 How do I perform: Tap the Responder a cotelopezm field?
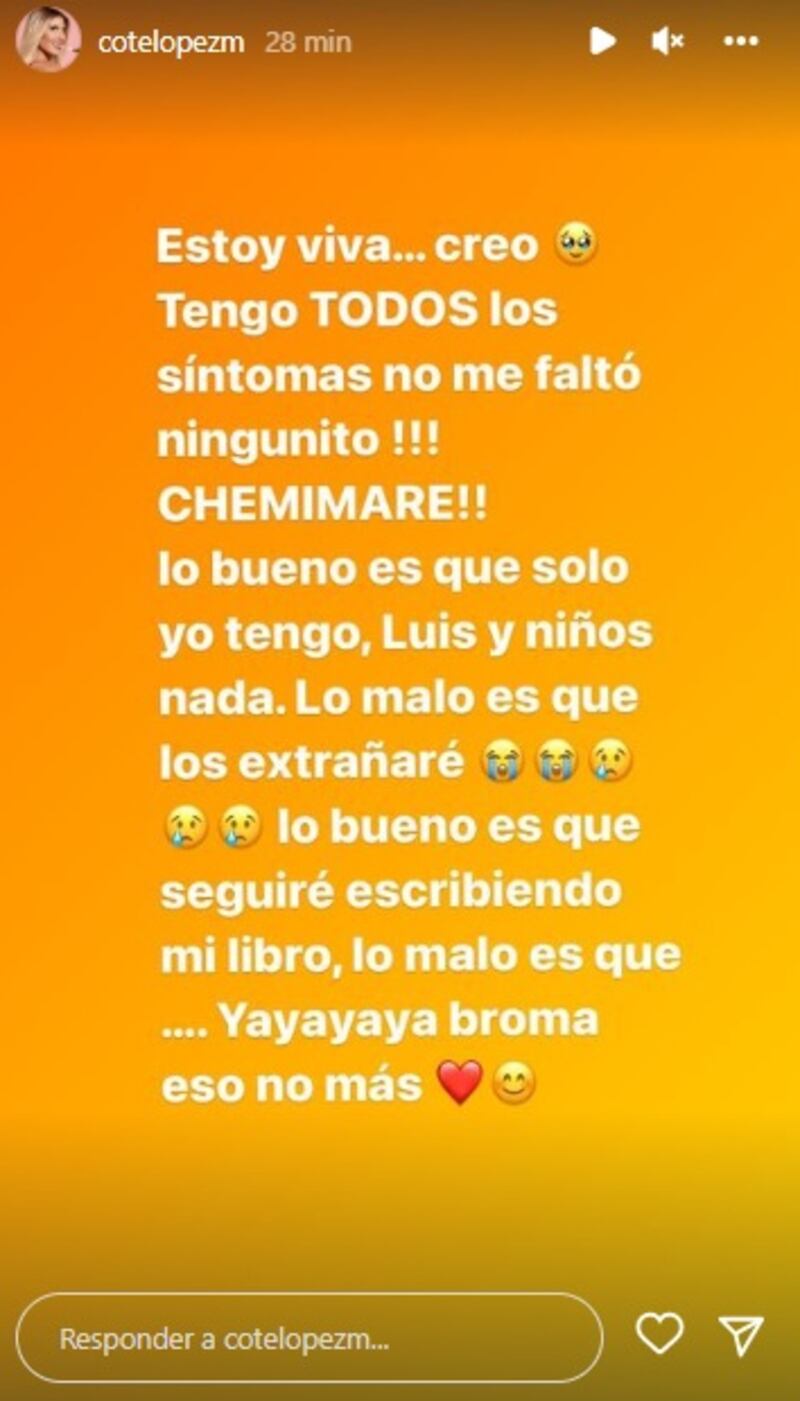click(309, 1338)
